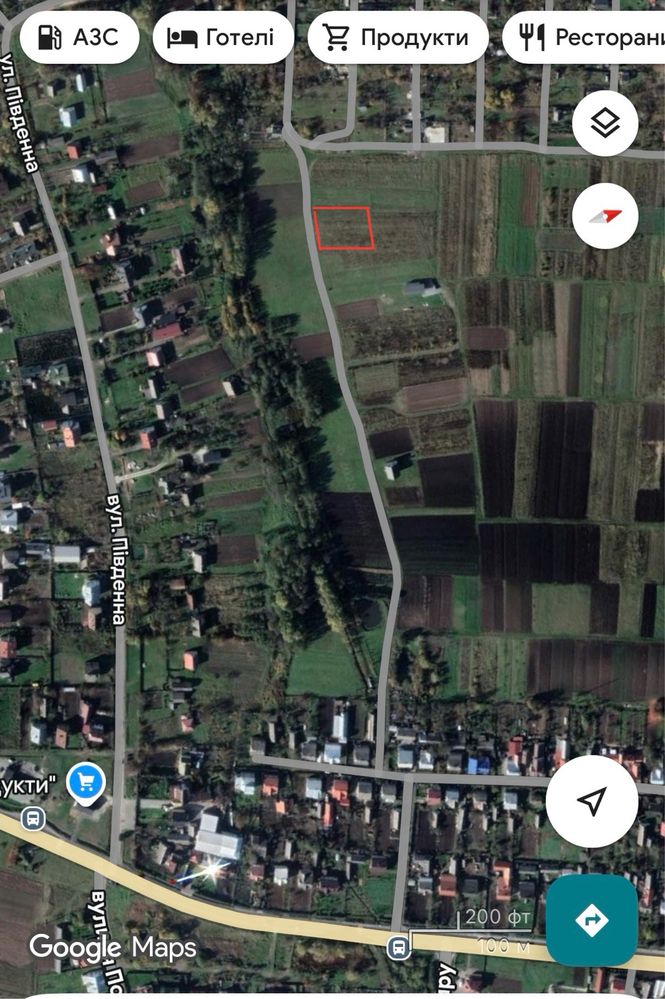Image resolution: width=665 pixels, height=999 pixels.
Task: Reset map orientation with the compass
Action: click(605, 216)
